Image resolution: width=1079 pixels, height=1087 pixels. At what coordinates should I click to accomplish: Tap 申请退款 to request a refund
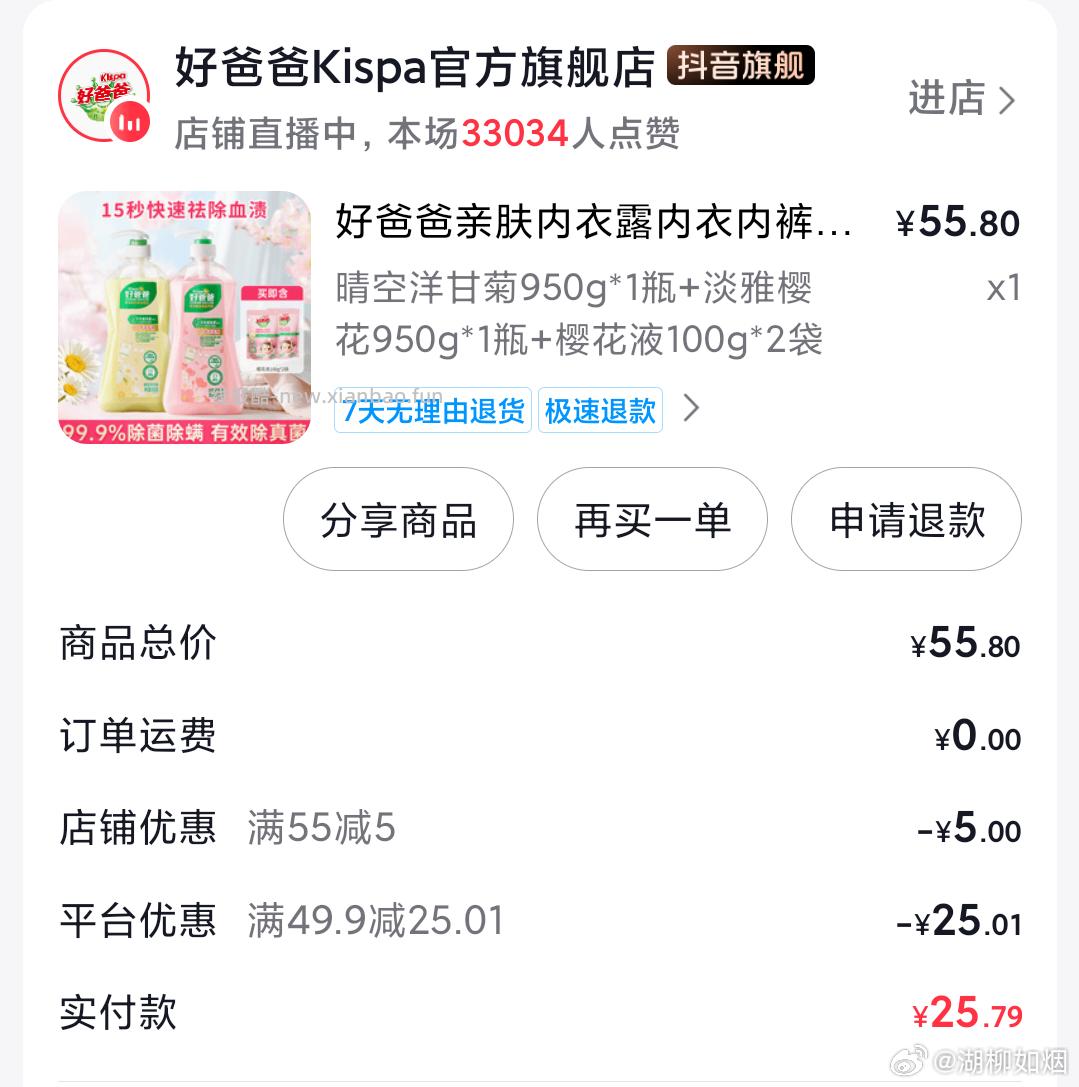(x=905, y=519)
